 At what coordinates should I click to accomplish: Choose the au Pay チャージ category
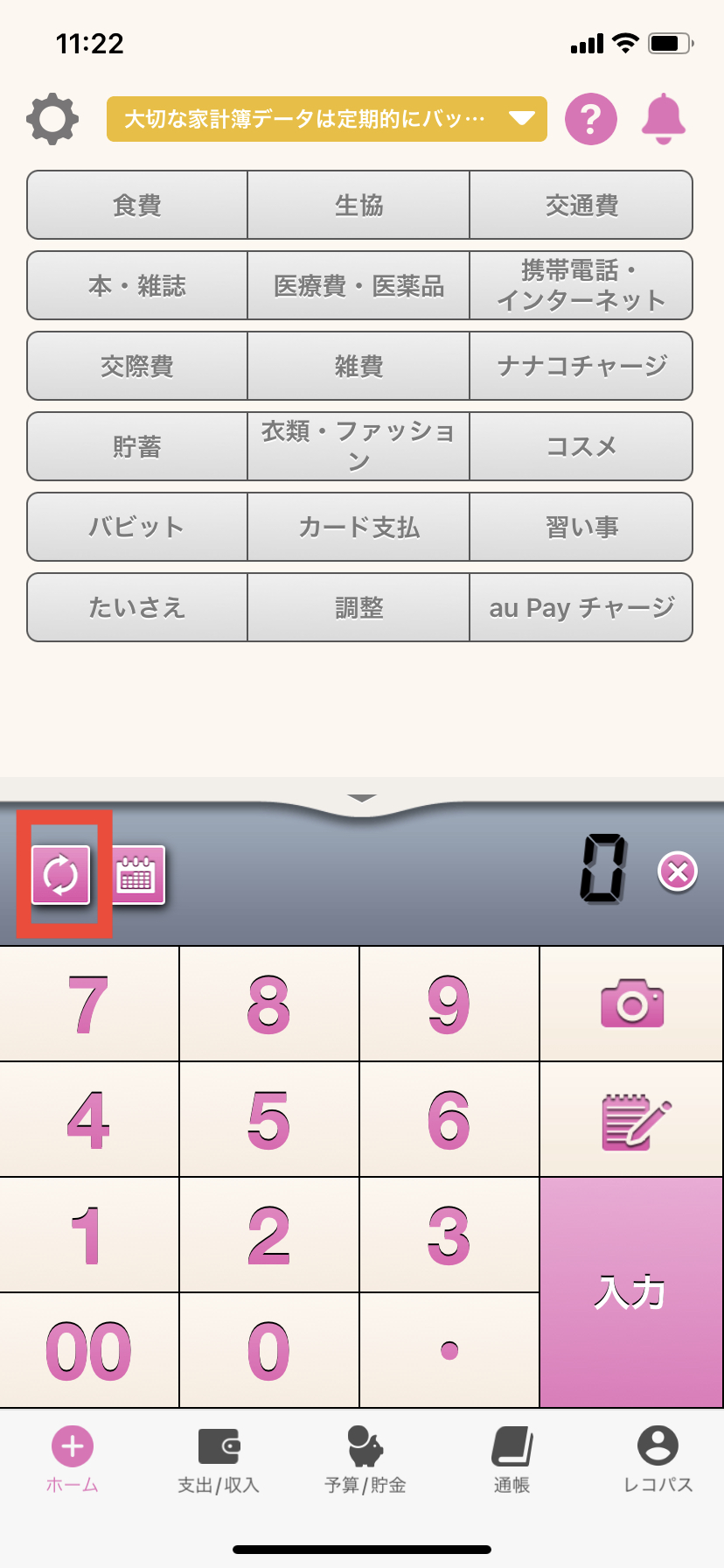[x=581, y=608]
